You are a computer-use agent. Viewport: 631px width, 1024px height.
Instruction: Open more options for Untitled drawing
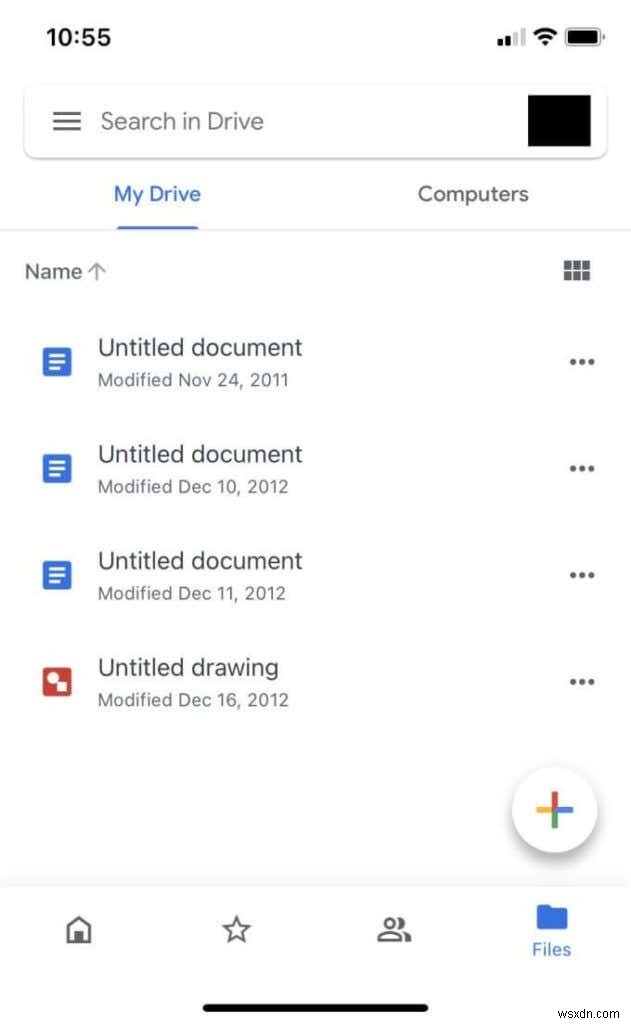coord(582,682)
